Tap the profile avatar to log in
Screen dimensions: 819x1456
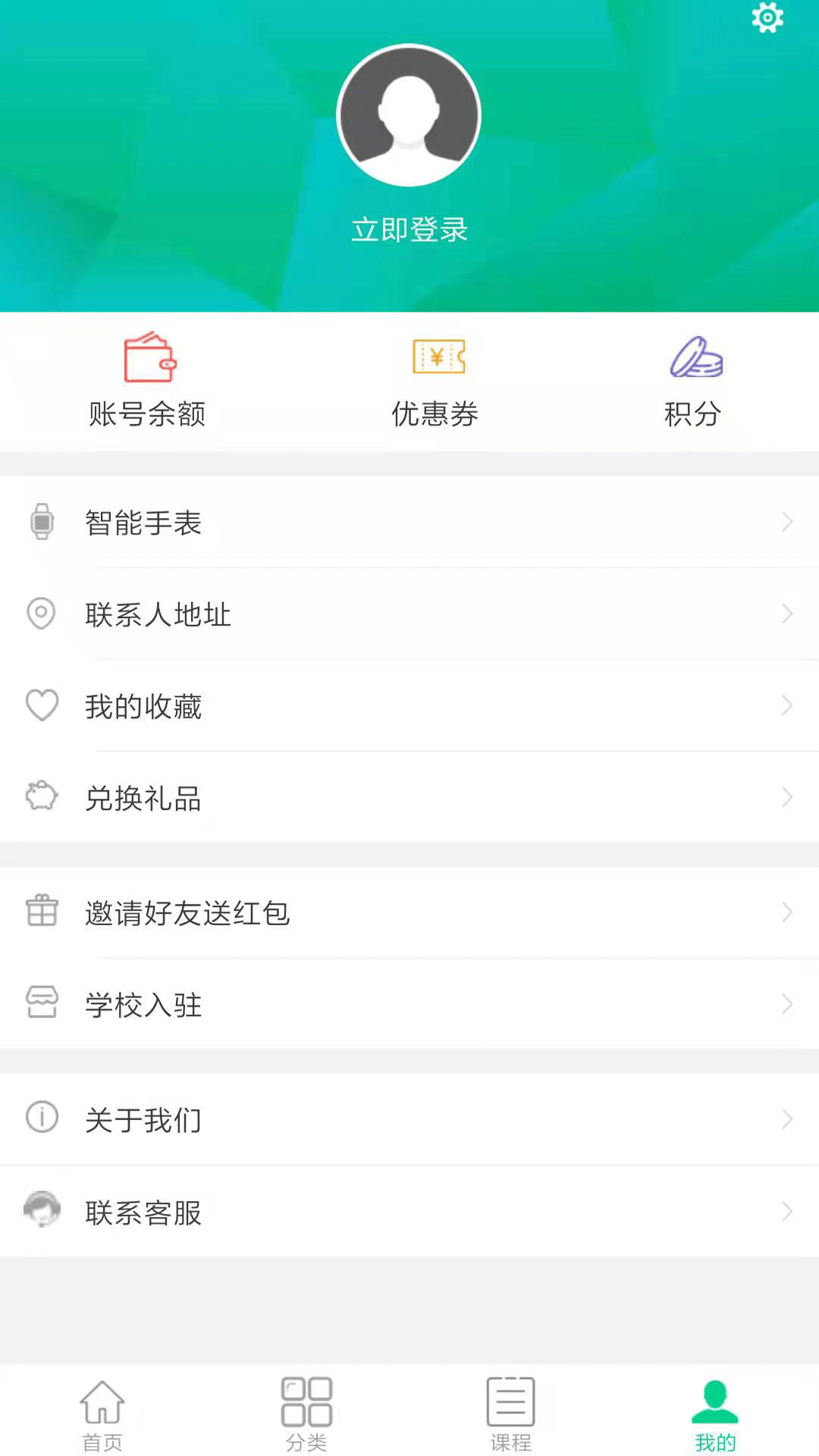[409, 115]
